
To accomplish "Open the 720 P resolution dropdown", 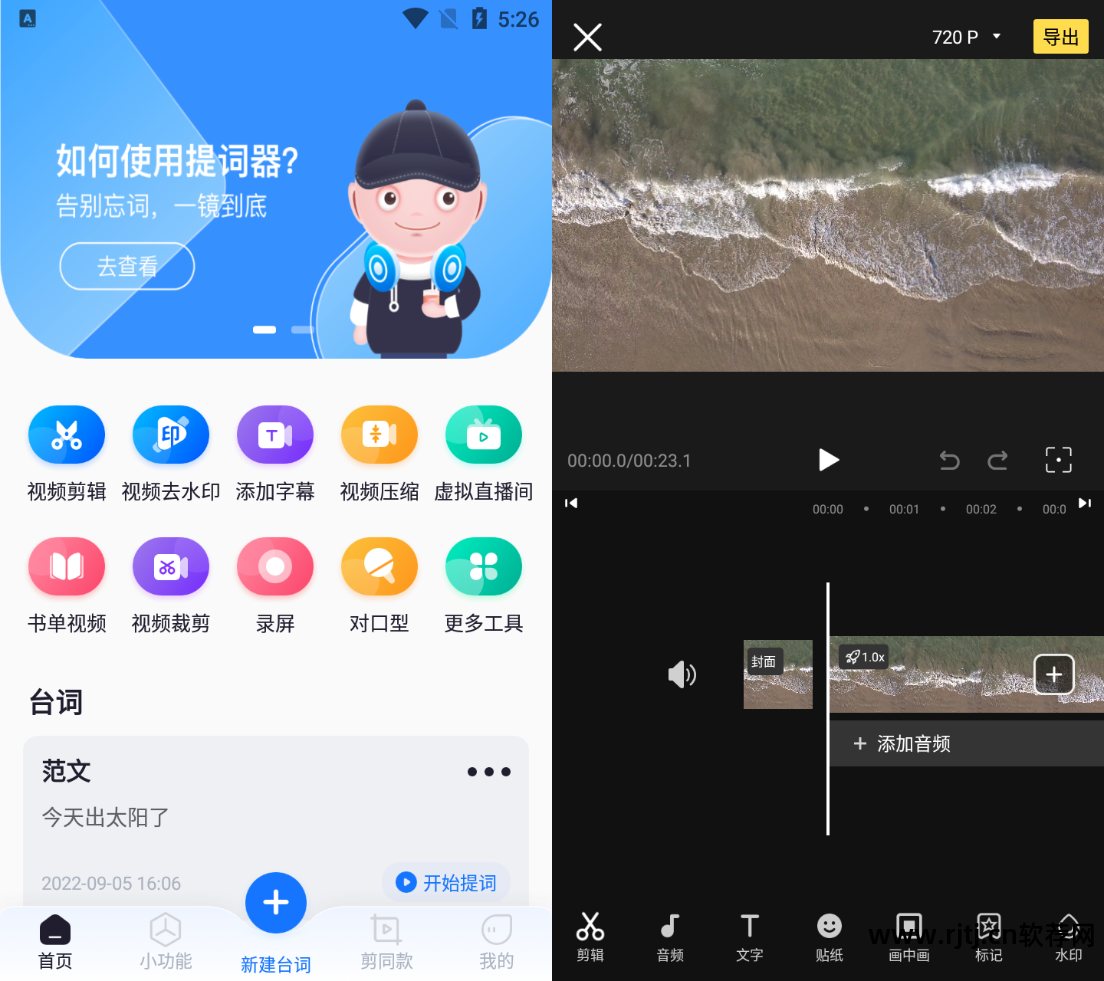I will 966,37.
